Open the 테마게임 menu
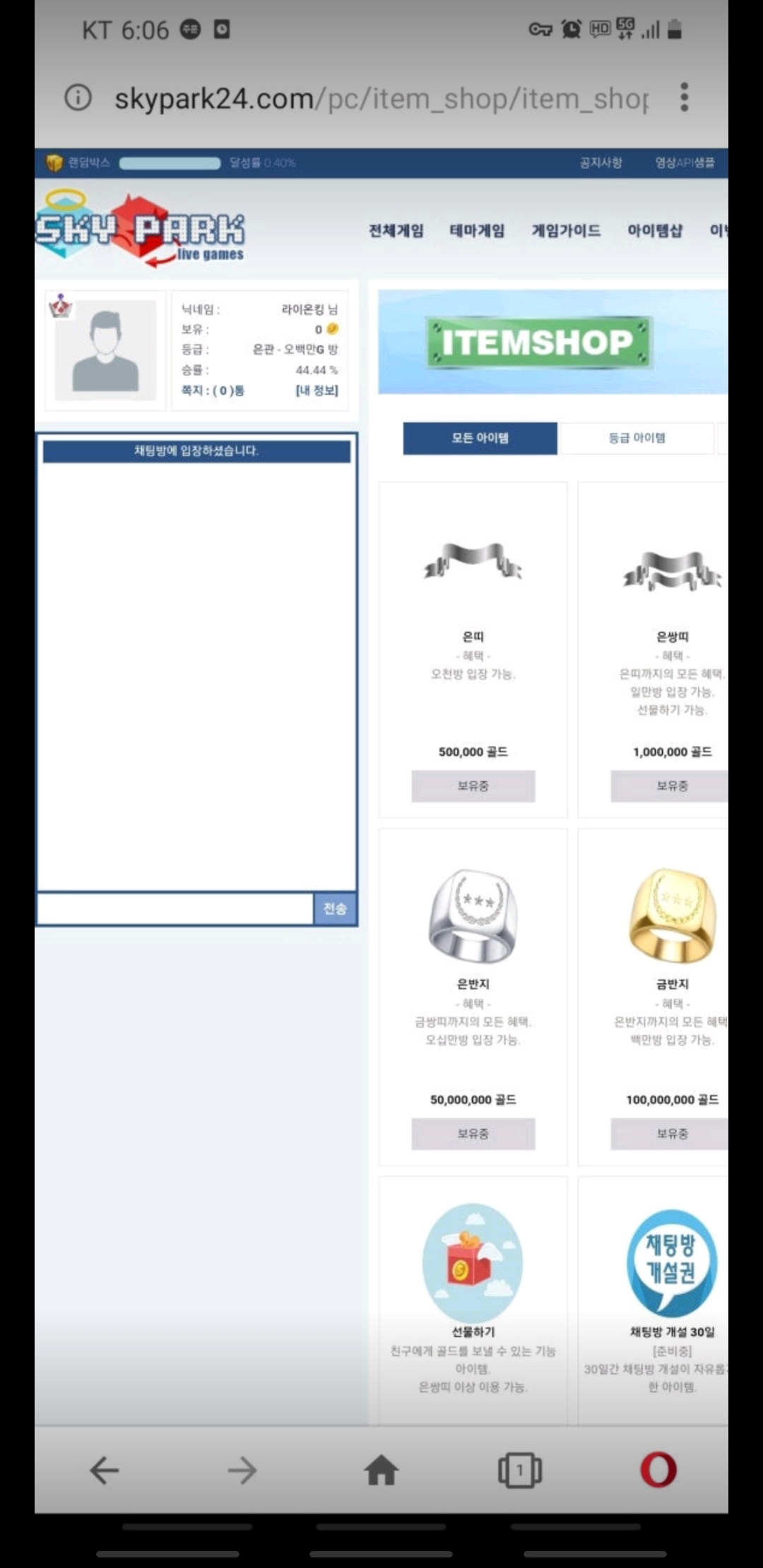Image resolution: width=763 pixels, height=1568 pixels. 477,231
